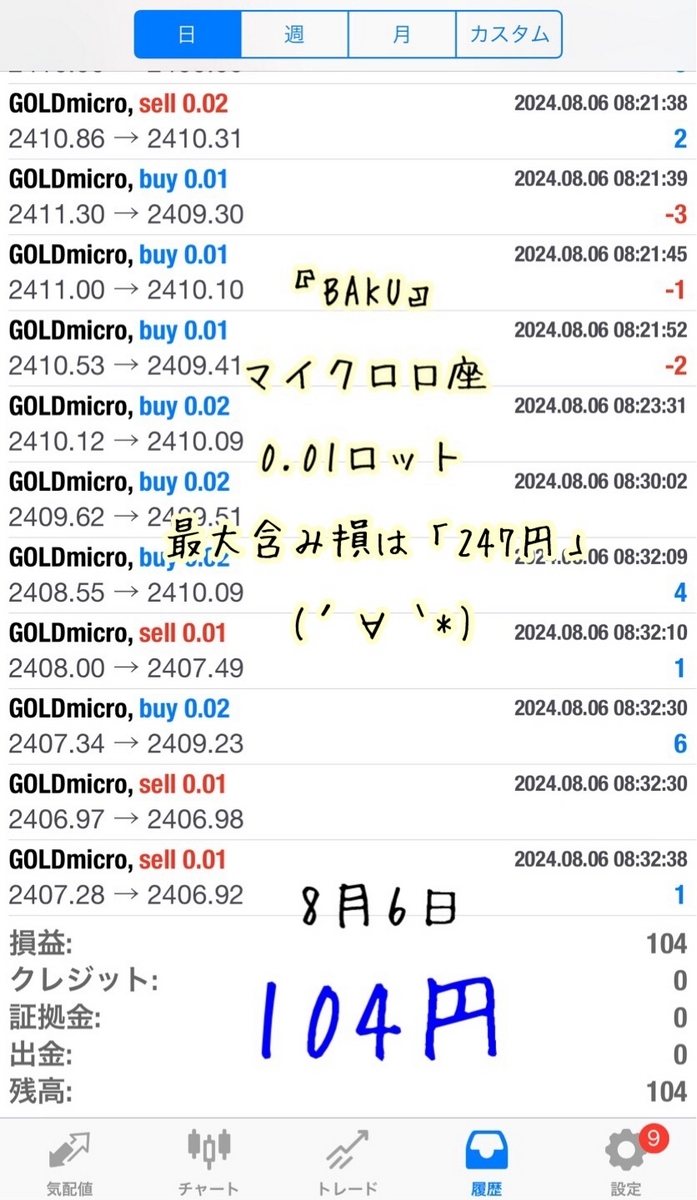The image size is (697, 1200).
Task: Choose the カスタム date range
Action: [x=509, y=35]
